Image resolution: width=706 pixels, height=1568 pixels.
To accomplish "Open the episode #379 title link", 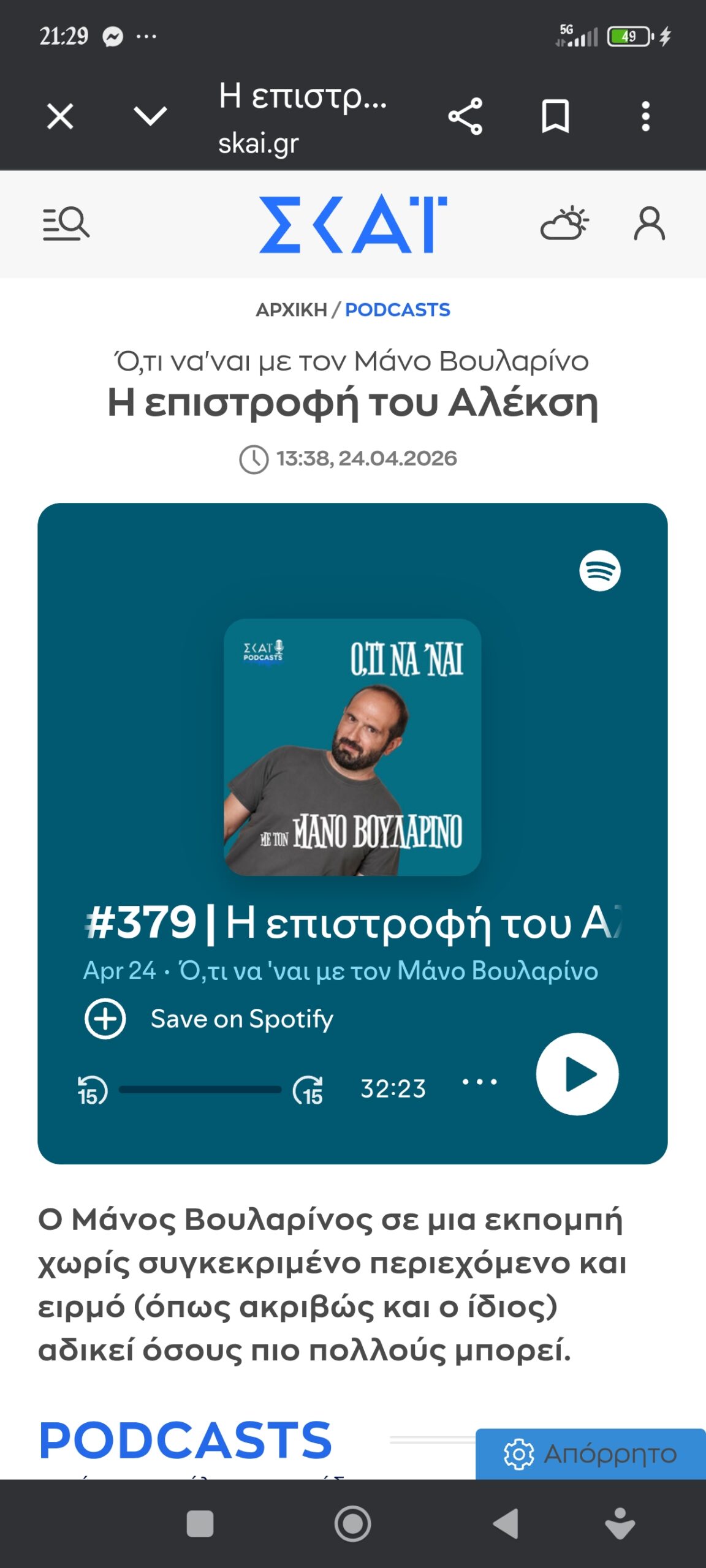I will 352,923.
